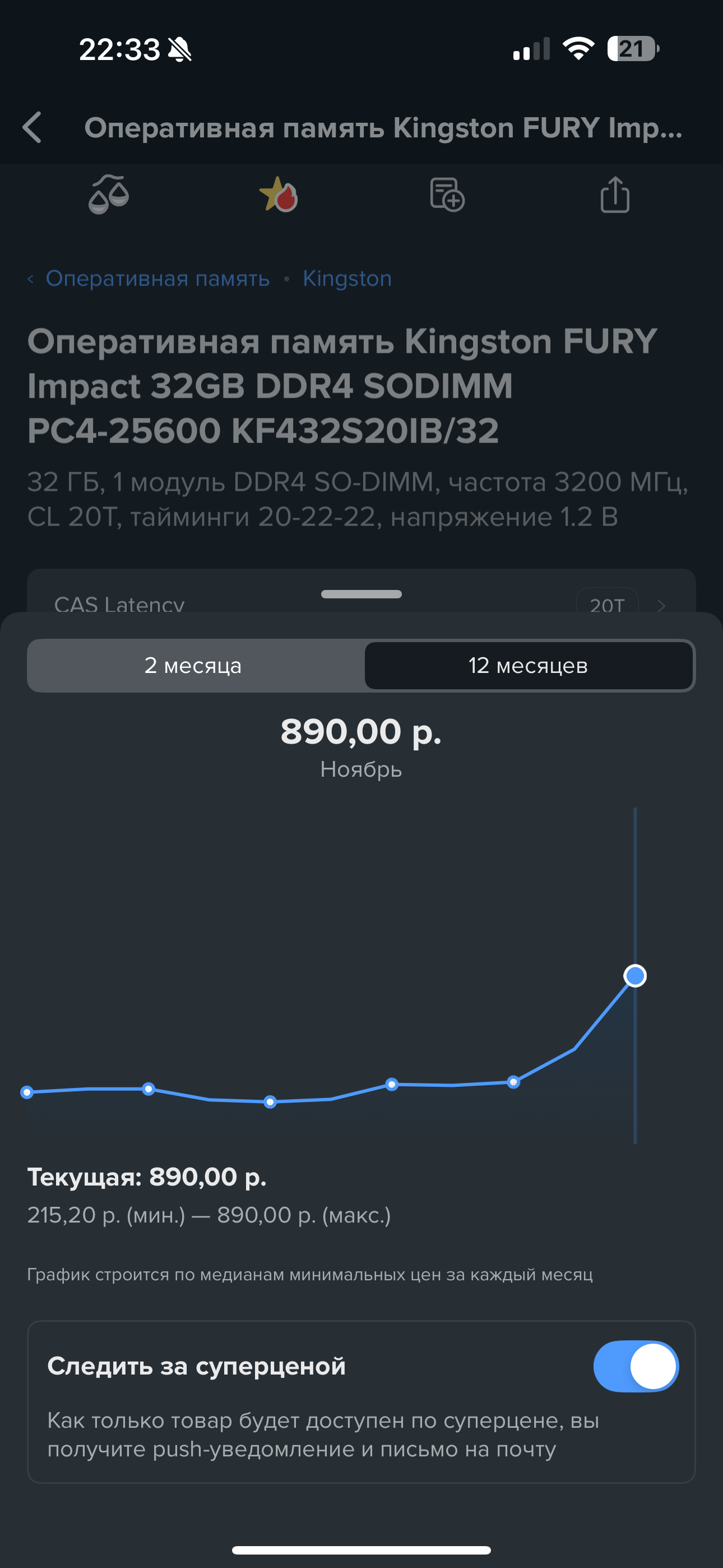
Task: Select the 12 месяцев period
Action: tap(527, 665)
